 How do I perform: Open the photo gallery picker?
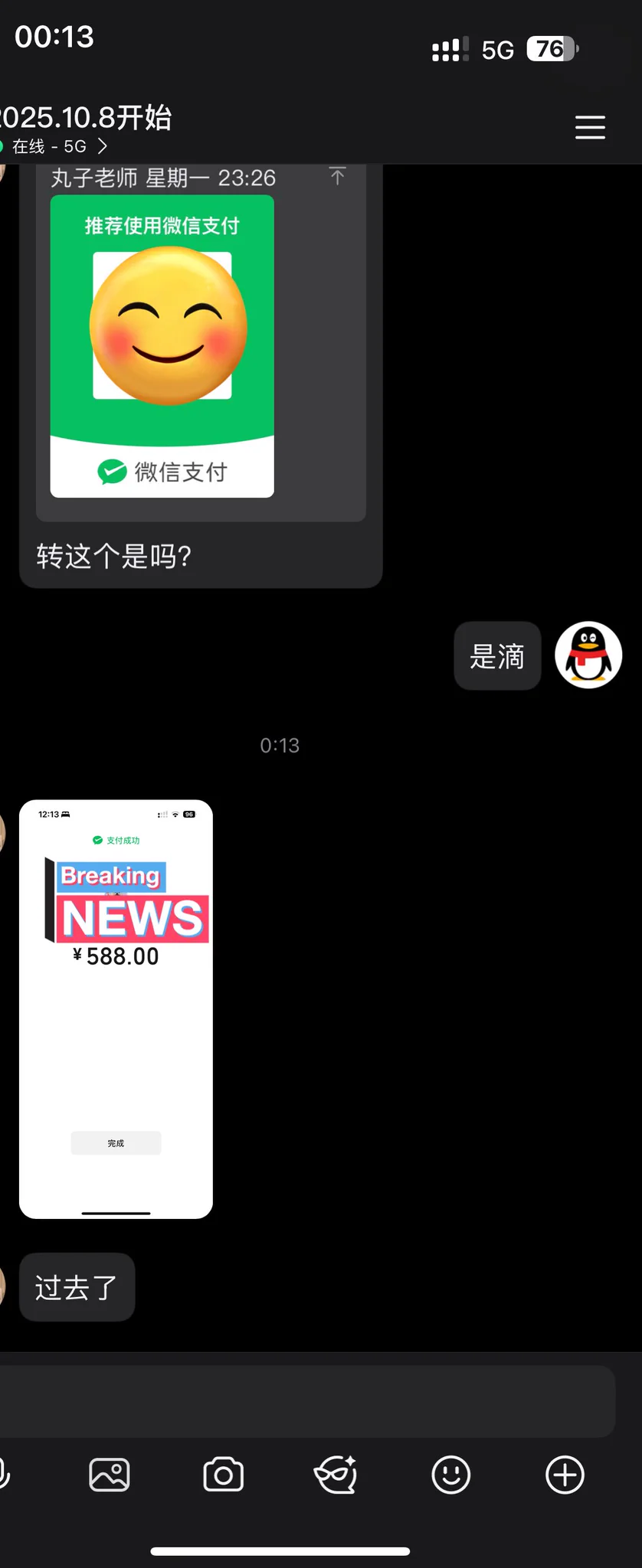[110, 1475]
